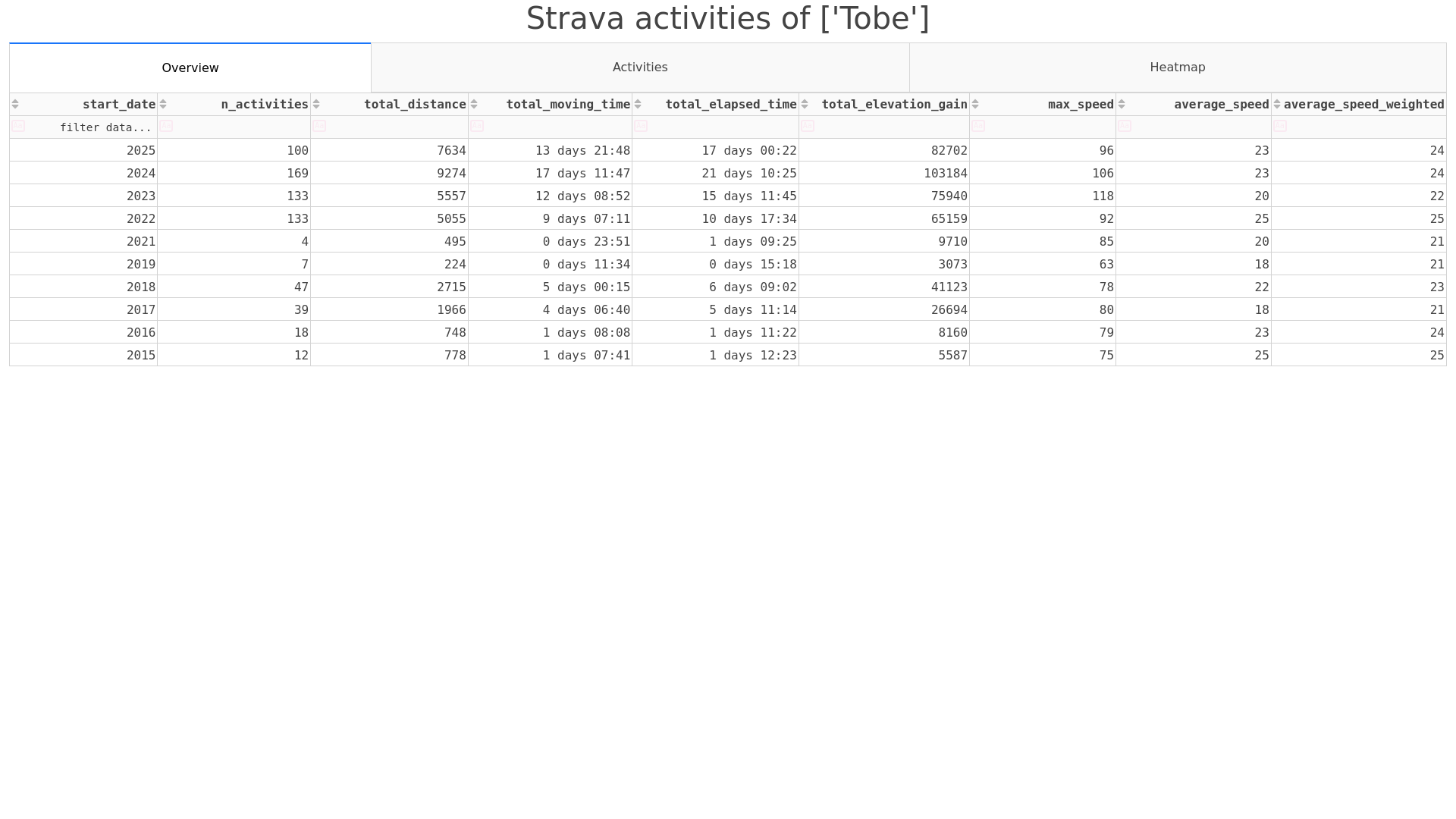Sort by average_speed column
This screenshot has width=1456, height=819.
pyautogui.click(x=1122, y=105)
